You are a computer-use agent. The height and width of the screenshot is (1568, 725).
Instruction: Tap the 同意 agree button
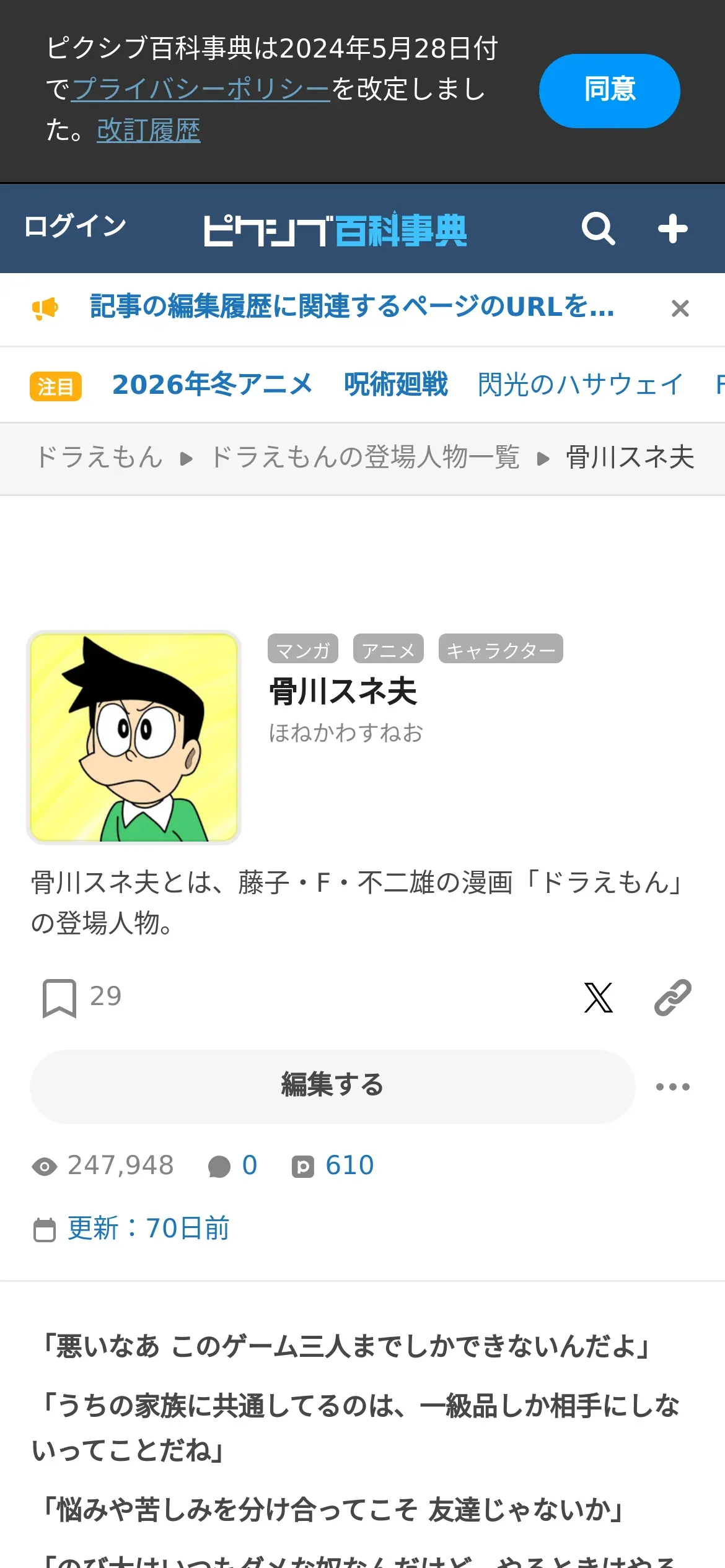(x=609, y=90)
